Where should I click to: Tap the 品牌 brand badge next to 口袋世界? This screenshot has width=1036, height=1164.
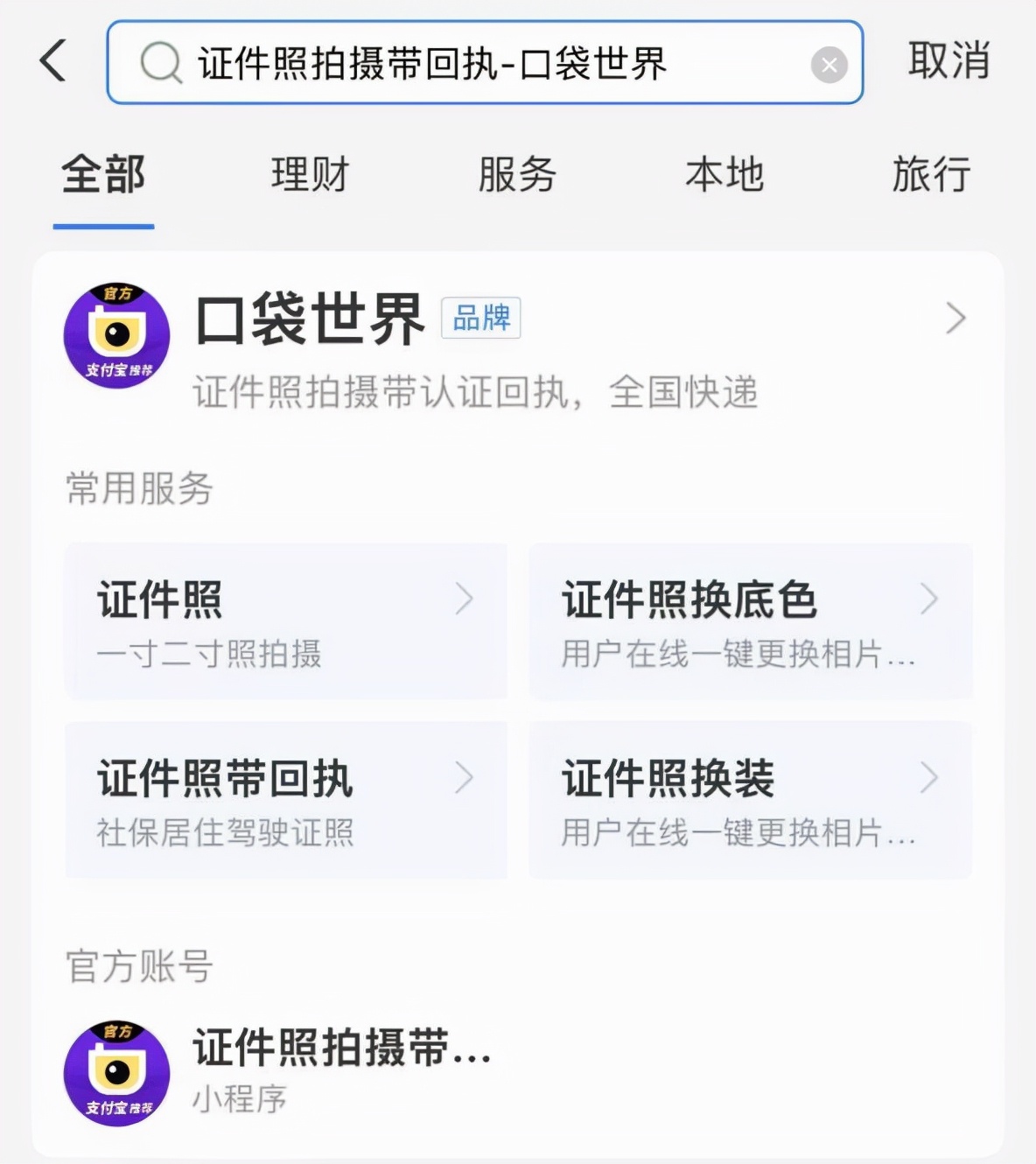pos(480,319)
